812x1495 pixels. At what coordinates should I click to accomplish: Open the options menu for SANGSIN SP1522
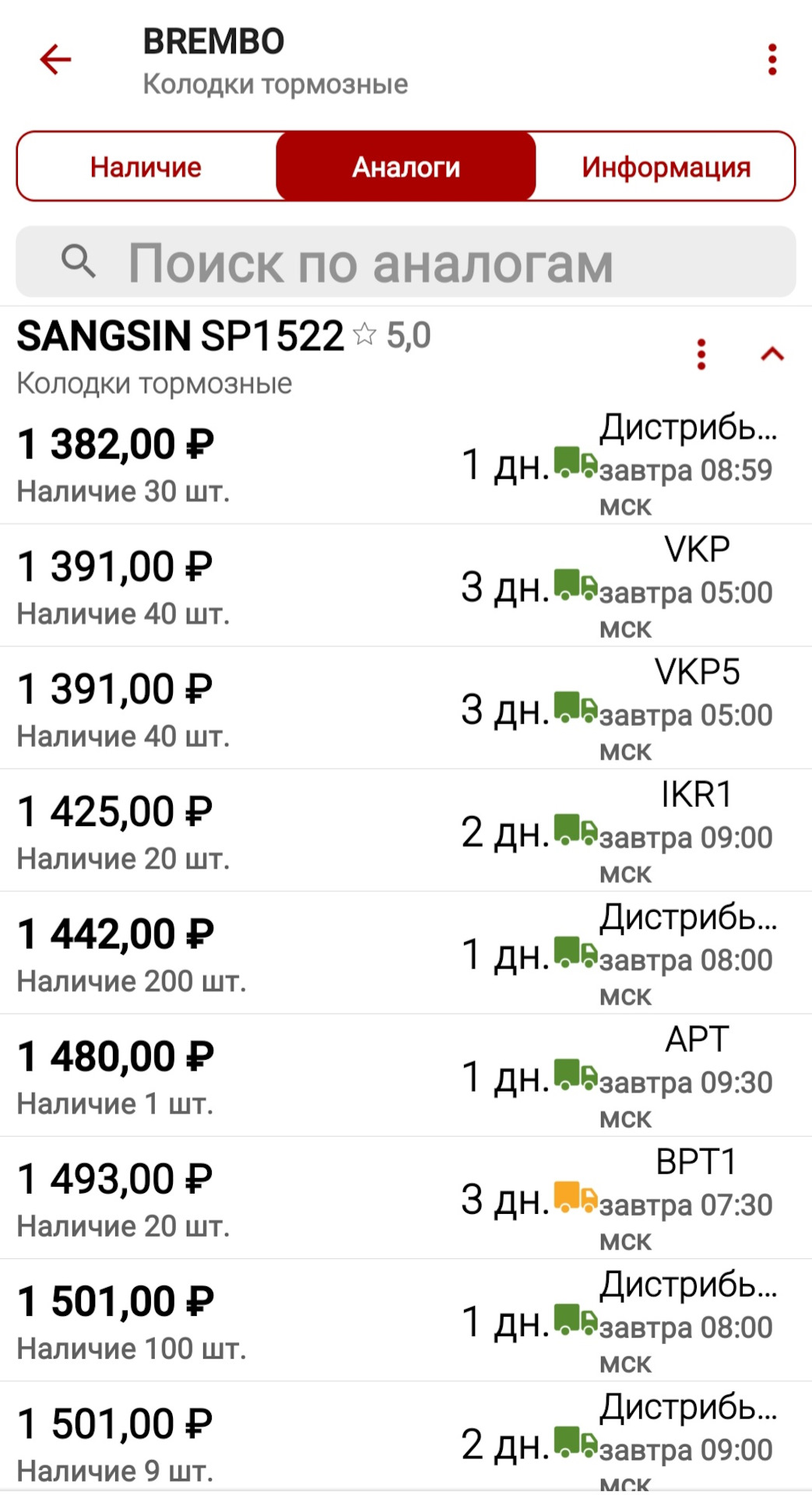(x=701, y=354)
